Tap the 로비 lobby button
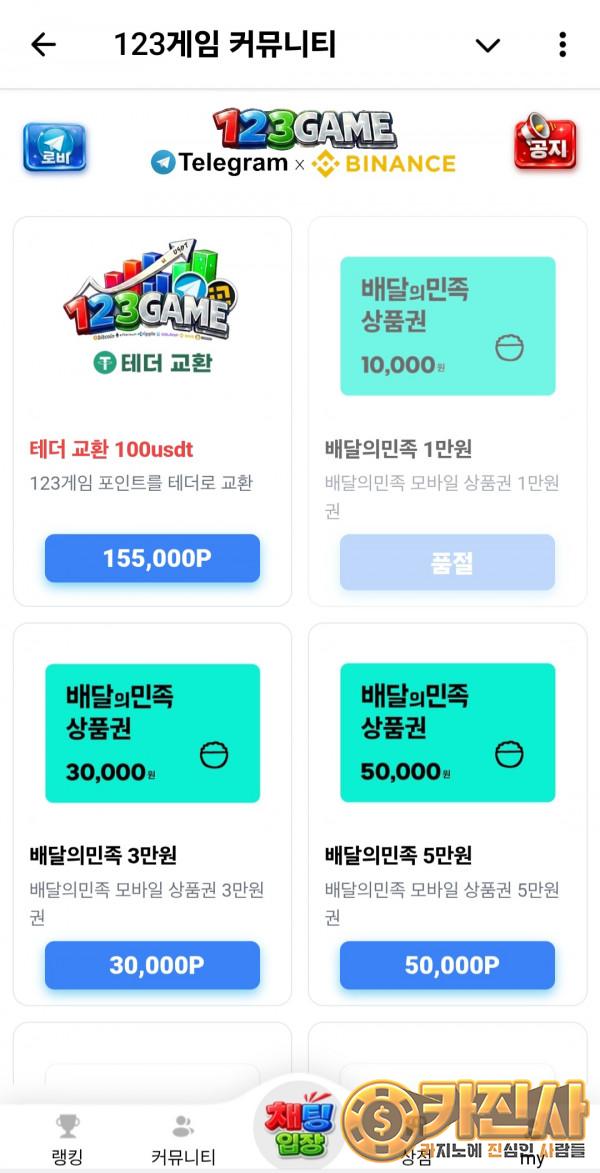 (x=54, y=148)
